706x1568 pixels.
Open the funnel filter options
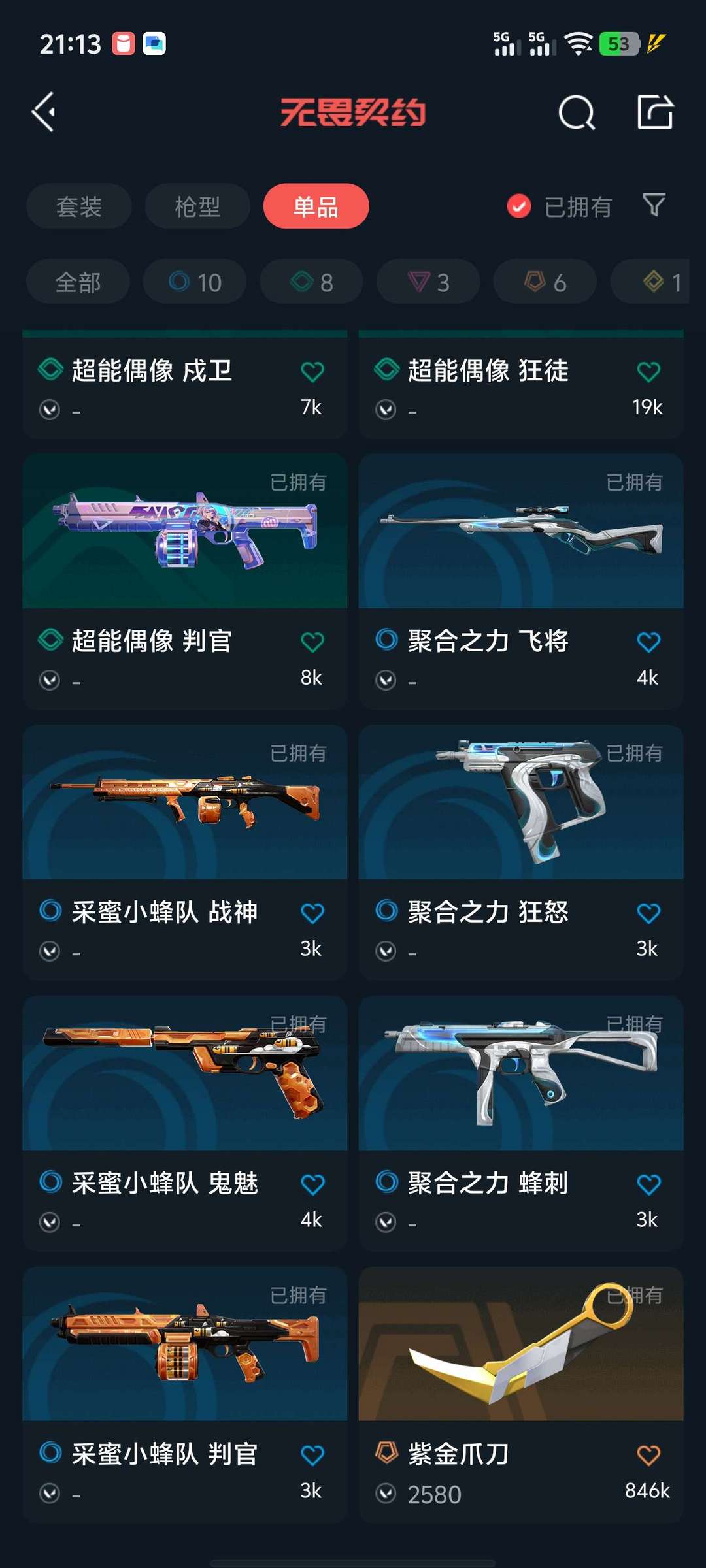[654, 205]
